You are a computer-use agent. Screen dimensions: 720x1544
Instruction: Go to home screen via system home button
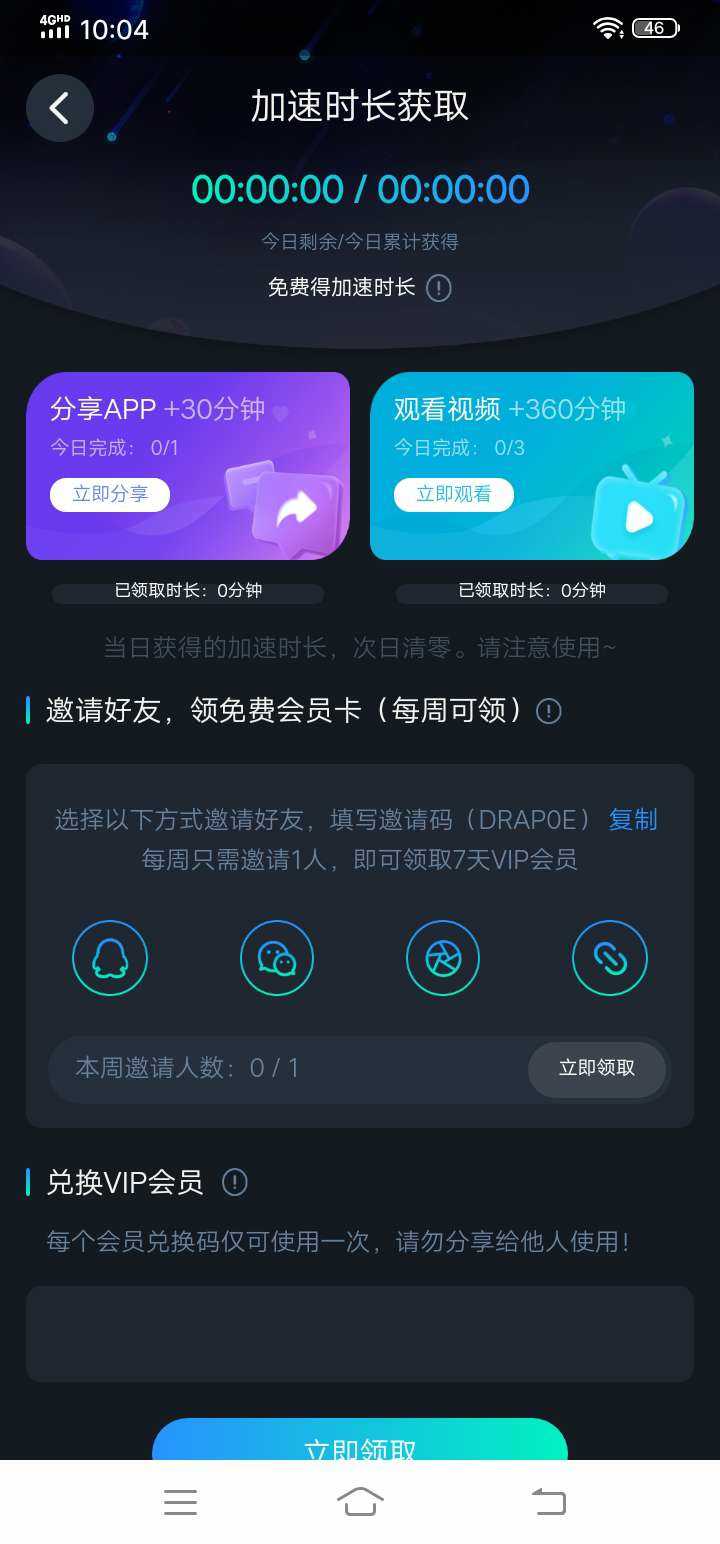pos(360,1502)
